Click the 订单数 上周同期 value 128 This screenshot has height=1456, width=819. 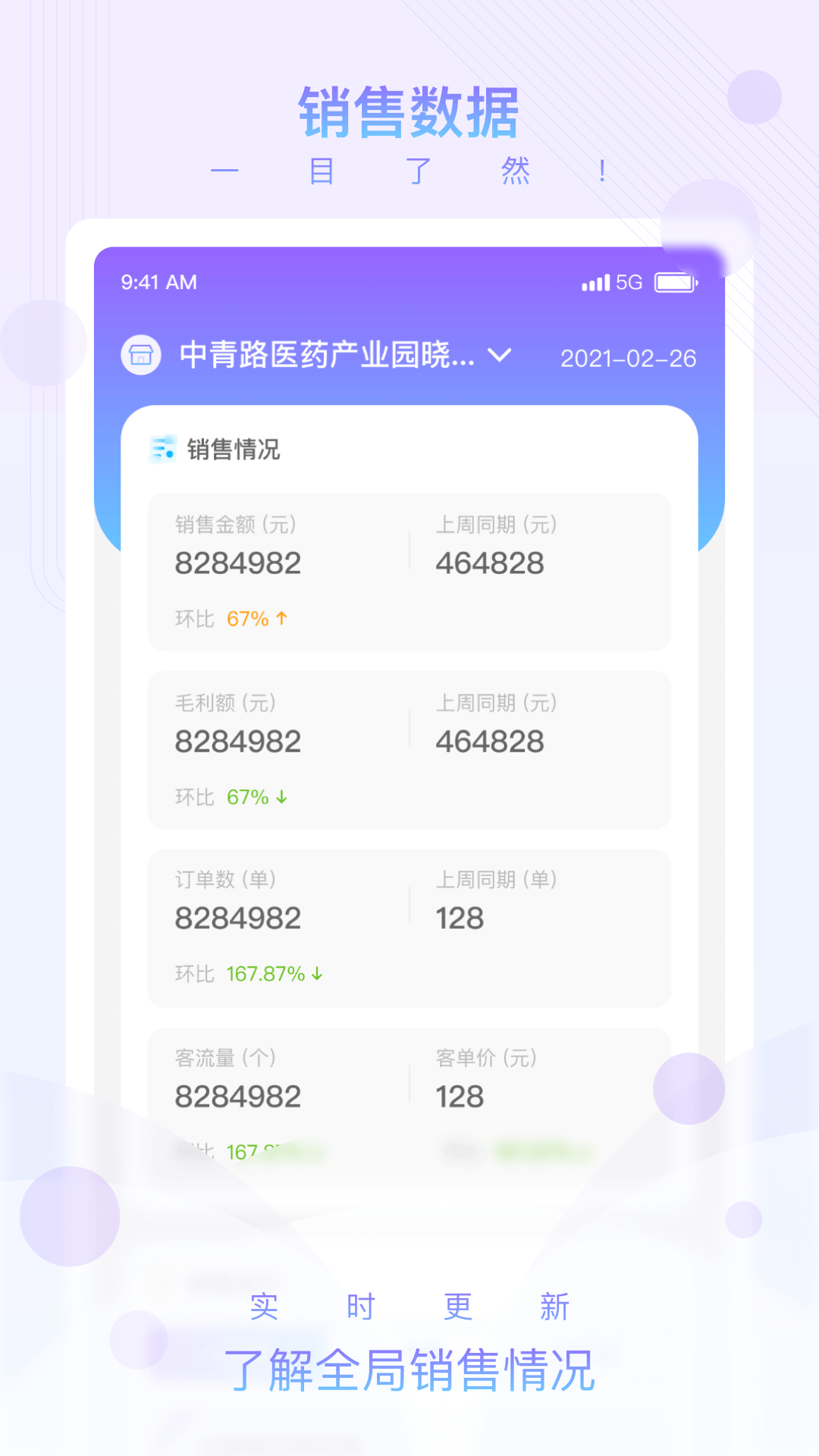coord(459,918)
